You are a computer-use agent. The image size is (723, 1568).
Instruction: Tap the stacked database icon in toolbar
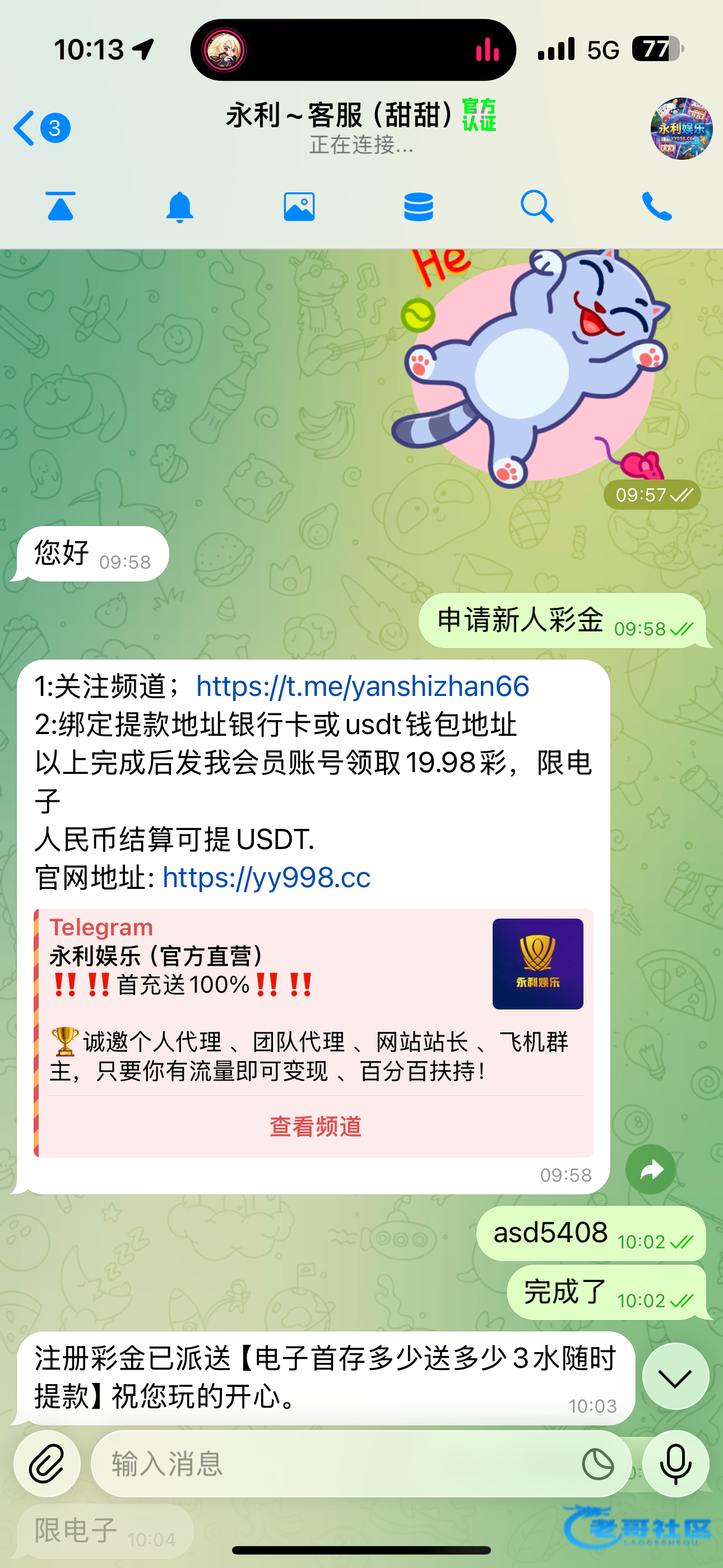418,207
